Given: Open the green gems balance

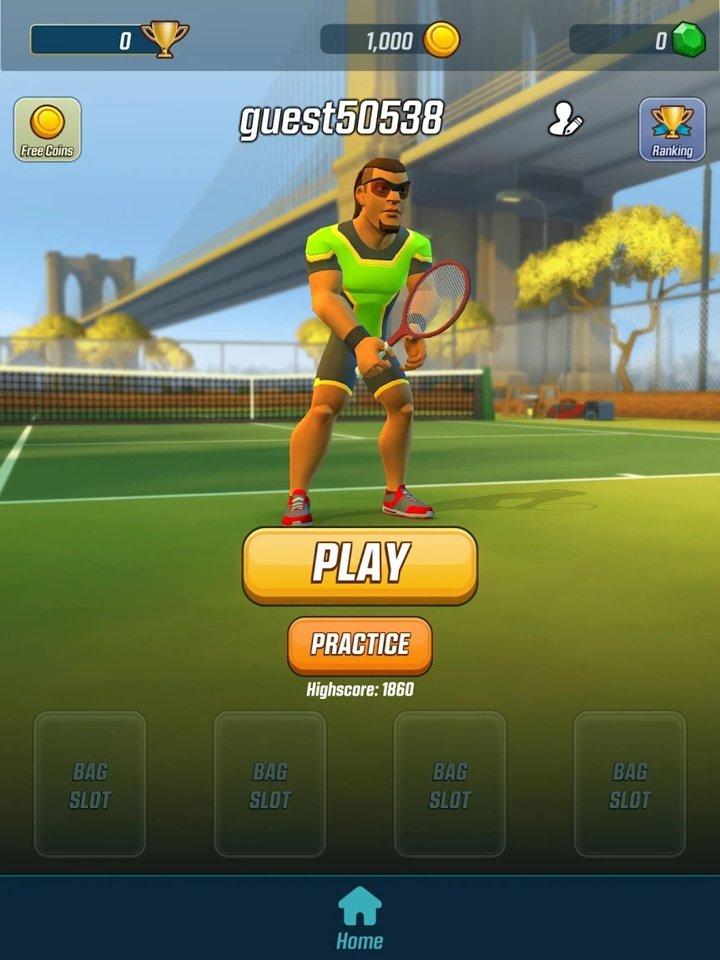Looking at the screenshot, I should [638, 40].
